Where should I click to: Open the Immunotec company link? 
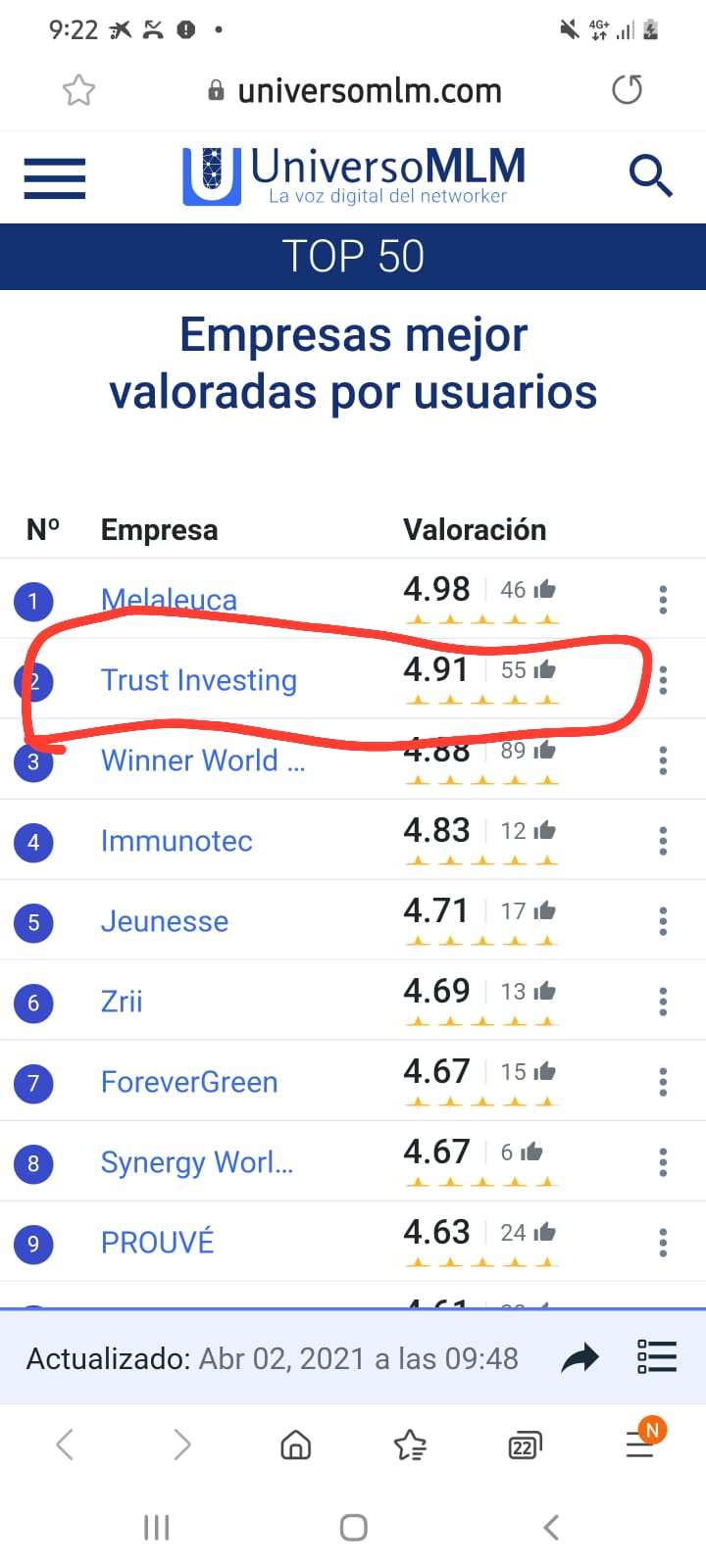coord(176,841)
